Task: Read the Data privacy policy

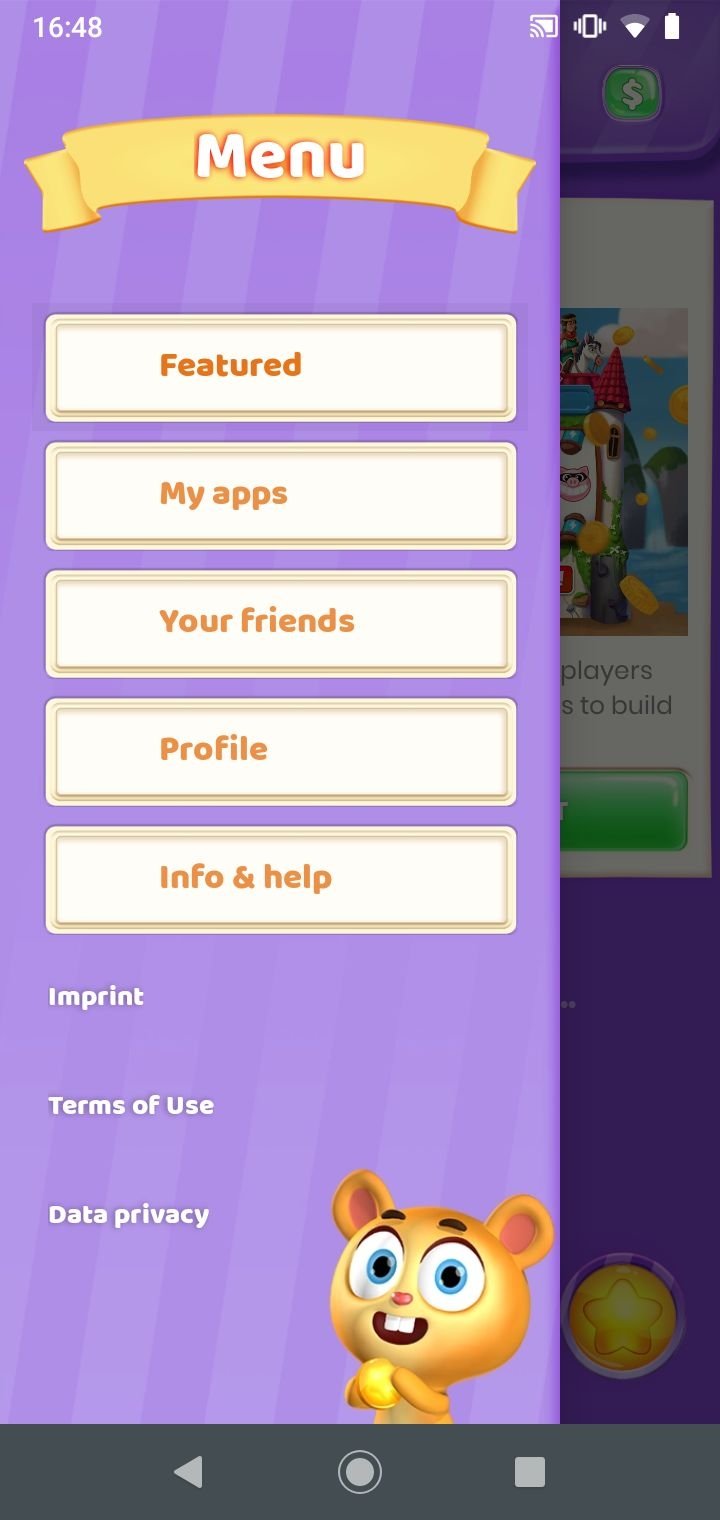Action: (129, 1215)
